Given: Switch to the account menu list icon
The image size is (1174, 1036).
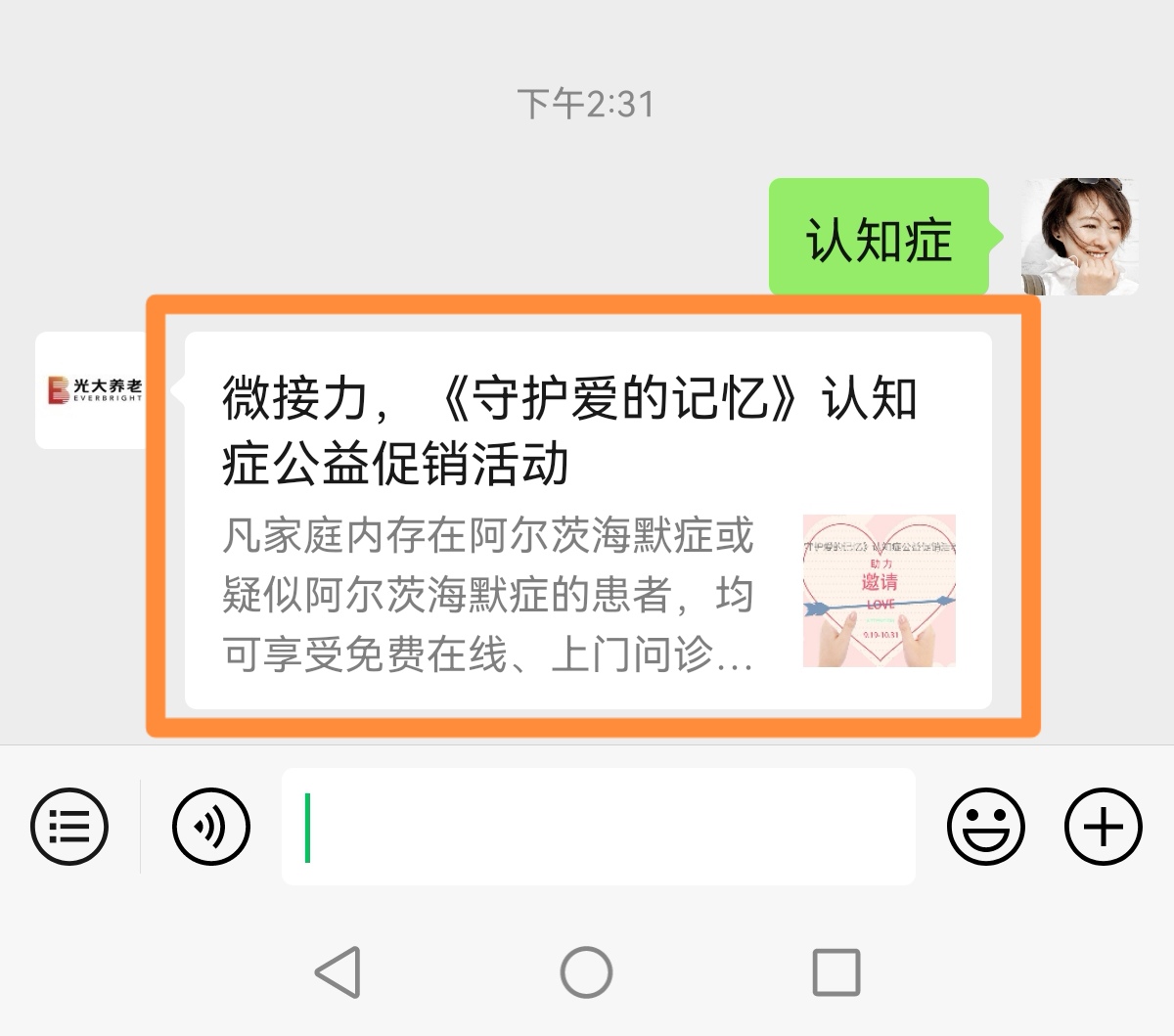Looking at the screenshot, I should click(x=69, y=827).
